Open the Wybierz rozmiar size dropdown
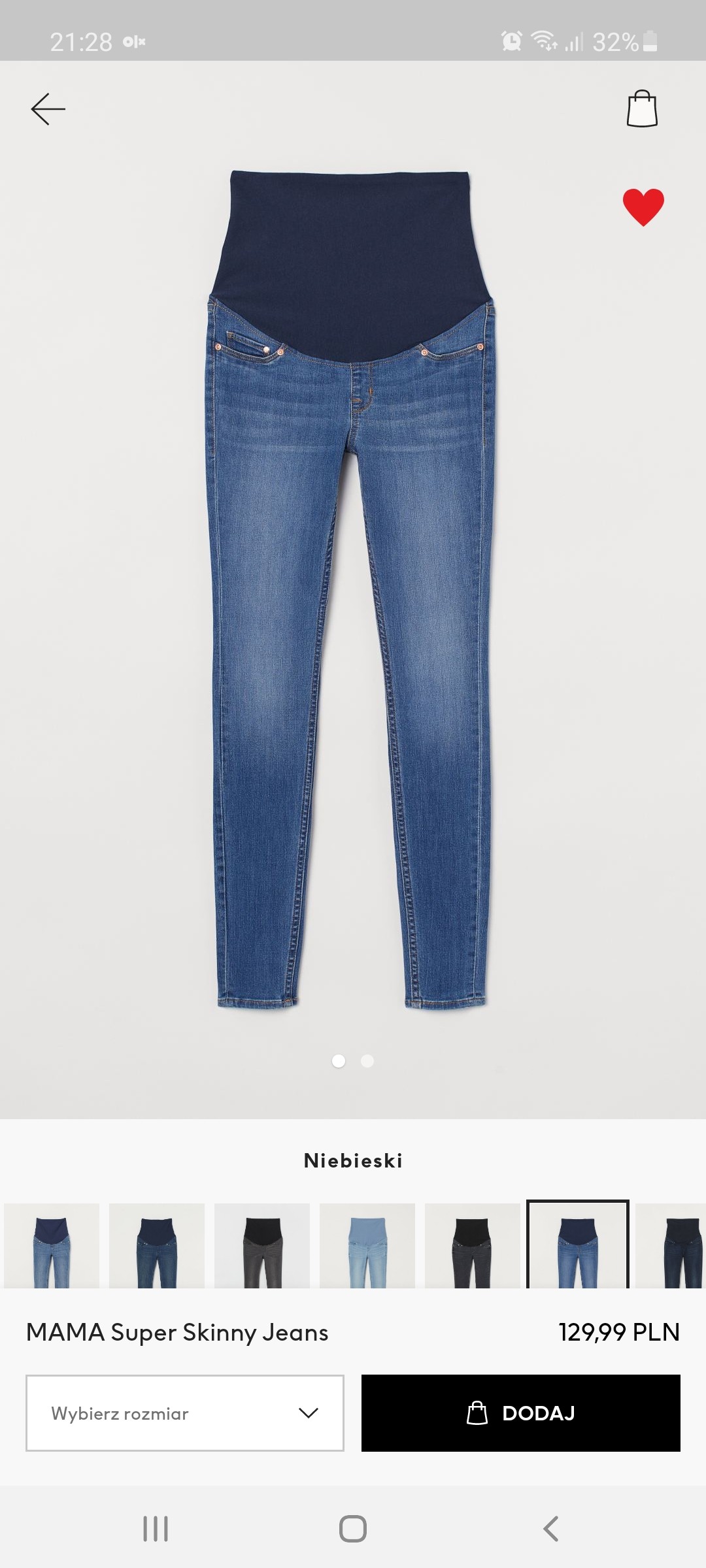The width and height of the screenshot is (706, 1568). [x=185, y=1413]
